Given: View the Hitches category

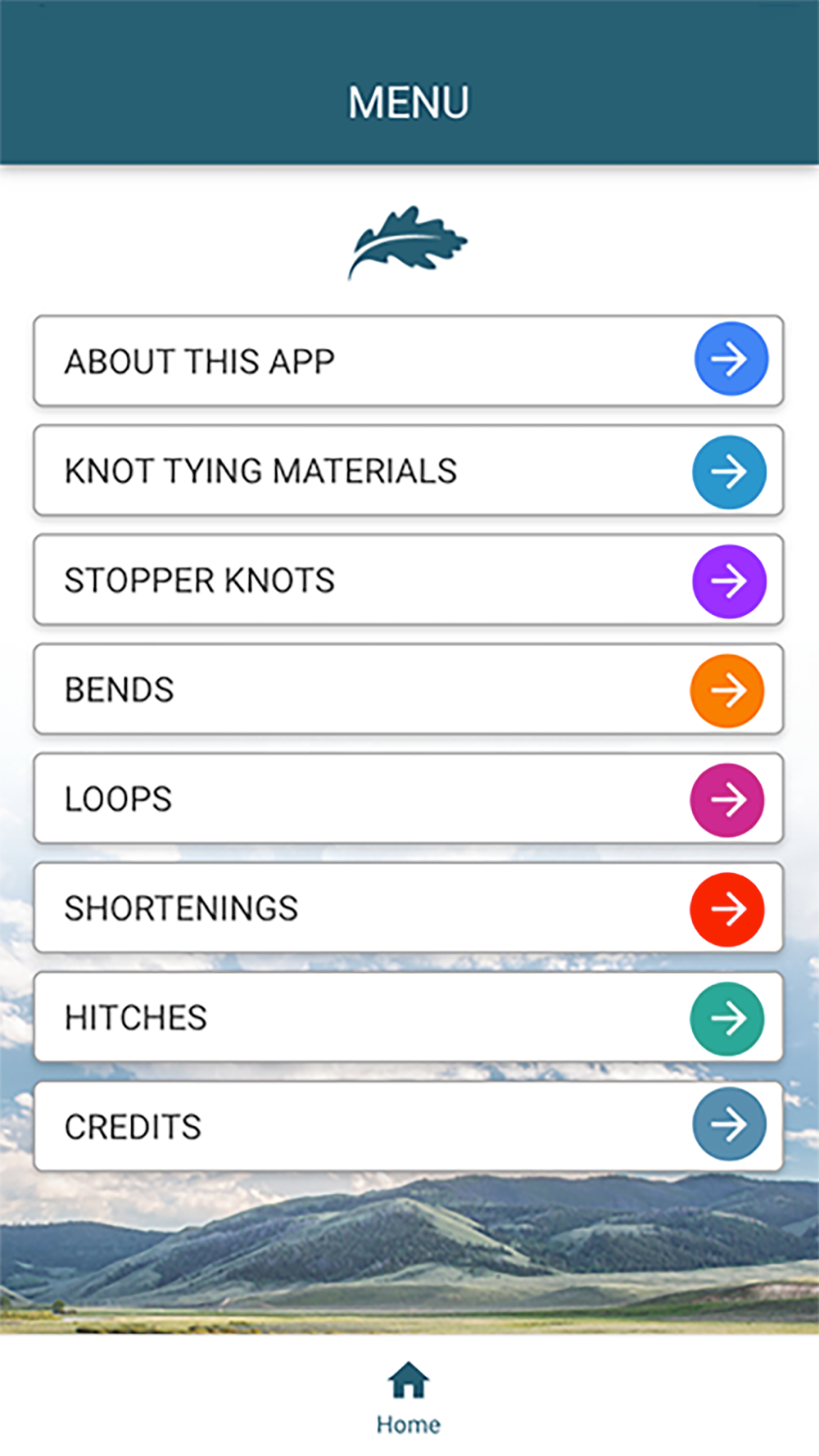Looking at the screenshot, I should (x=408, y=1017).
